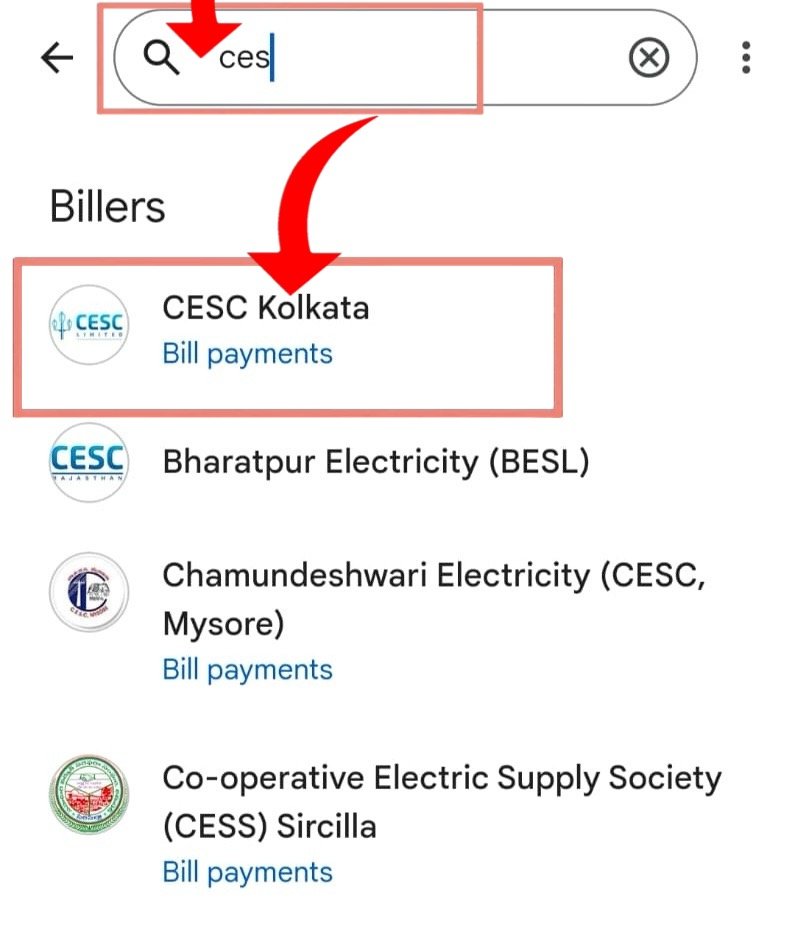The height and width of the screenshot is (936, 794).
Task: Open the three-dot overflow menu
Action: 746,58
